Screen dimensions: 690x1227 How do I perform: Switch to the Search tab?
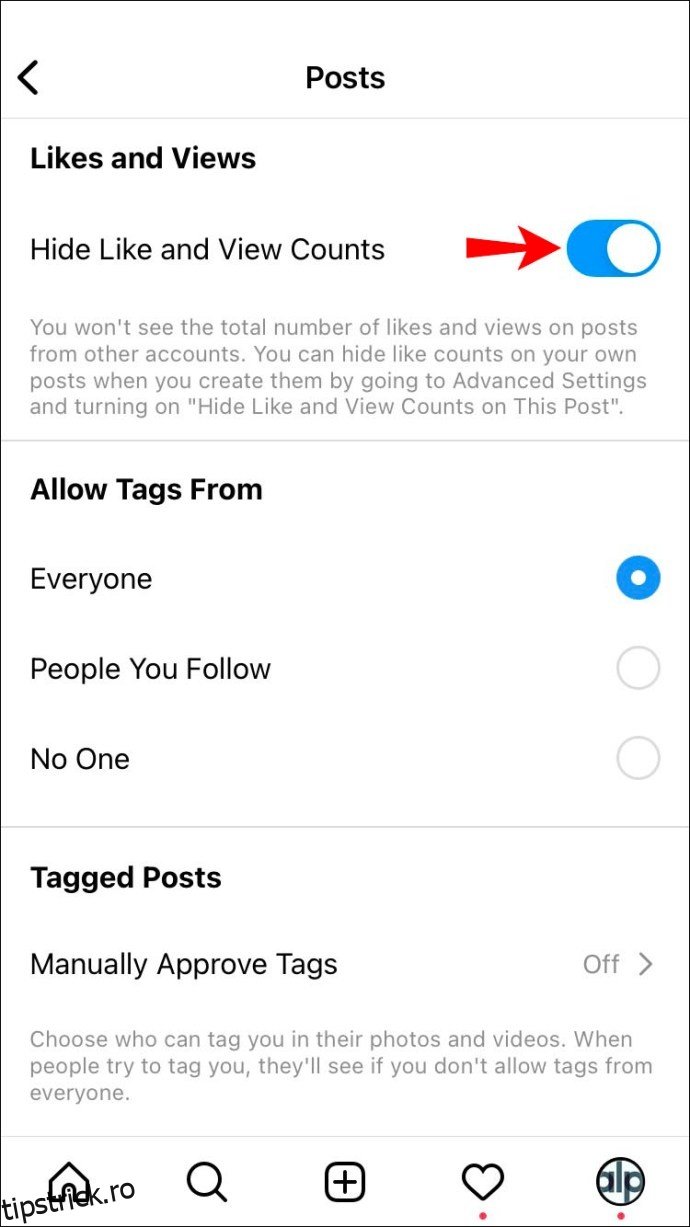point(207,1182)
